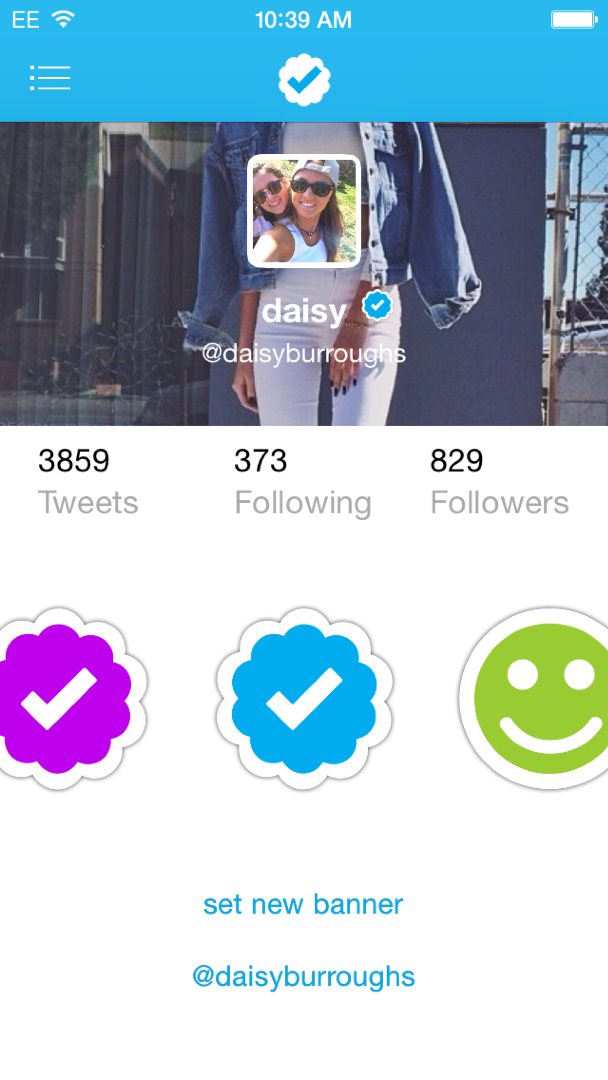Open the menu list icon

(50, 78)
